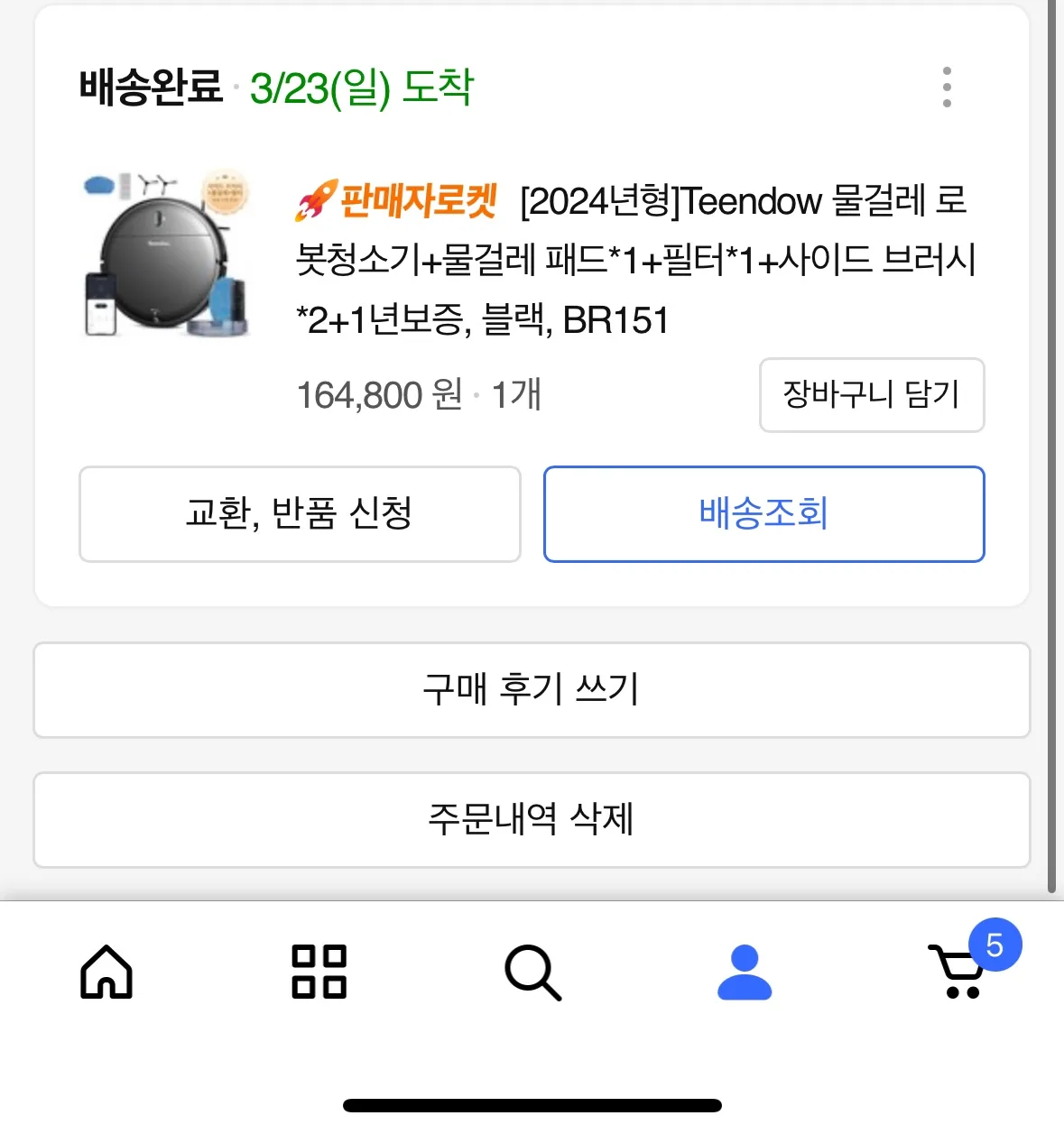
Task: Open the shopping cart with 5 items
Action: tap(960, 973)
